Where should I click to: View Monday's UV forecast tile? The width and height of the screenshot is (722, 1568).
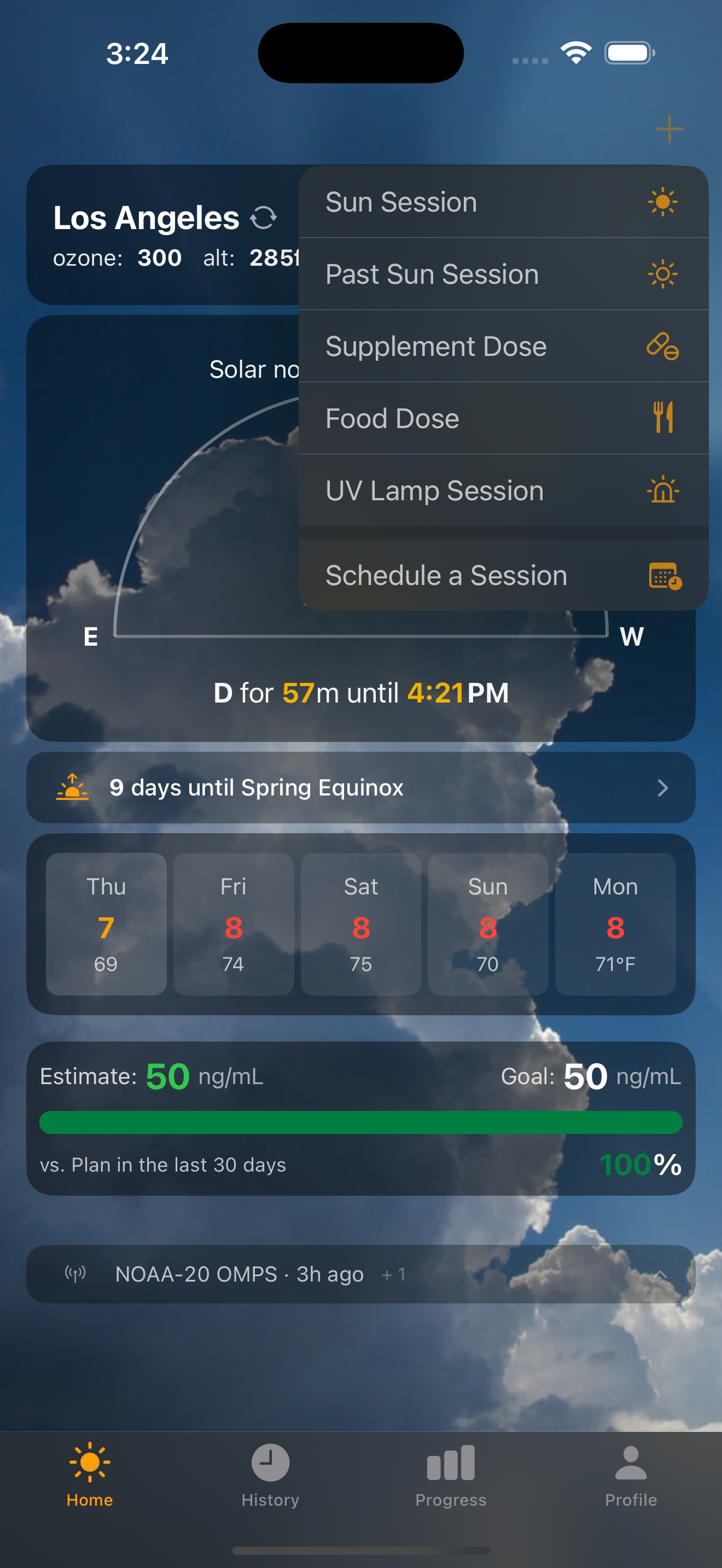(x=615, y=924)
